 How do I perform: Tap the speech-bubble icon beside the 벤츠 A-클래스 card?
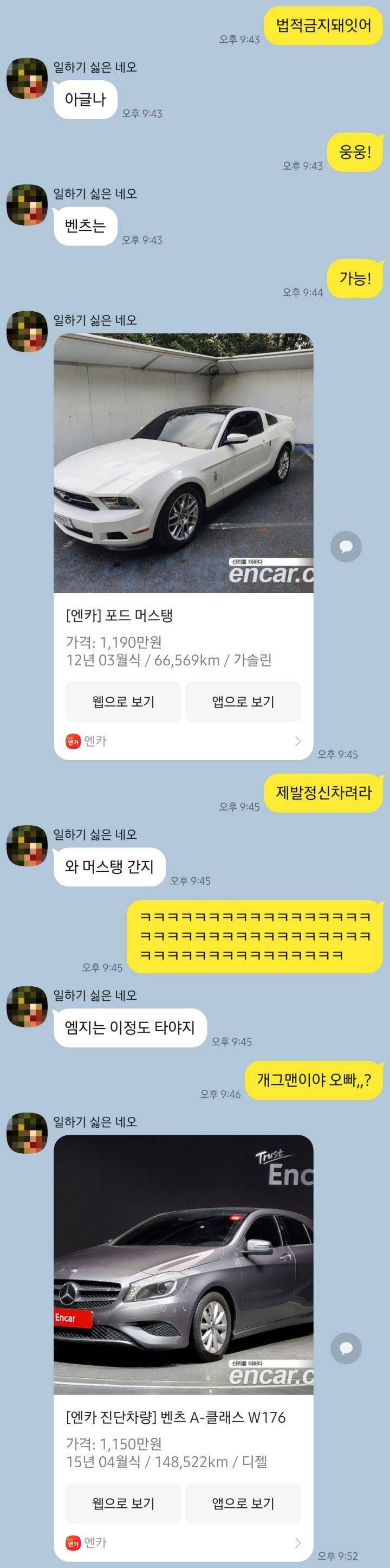[x=346, y=1348]
